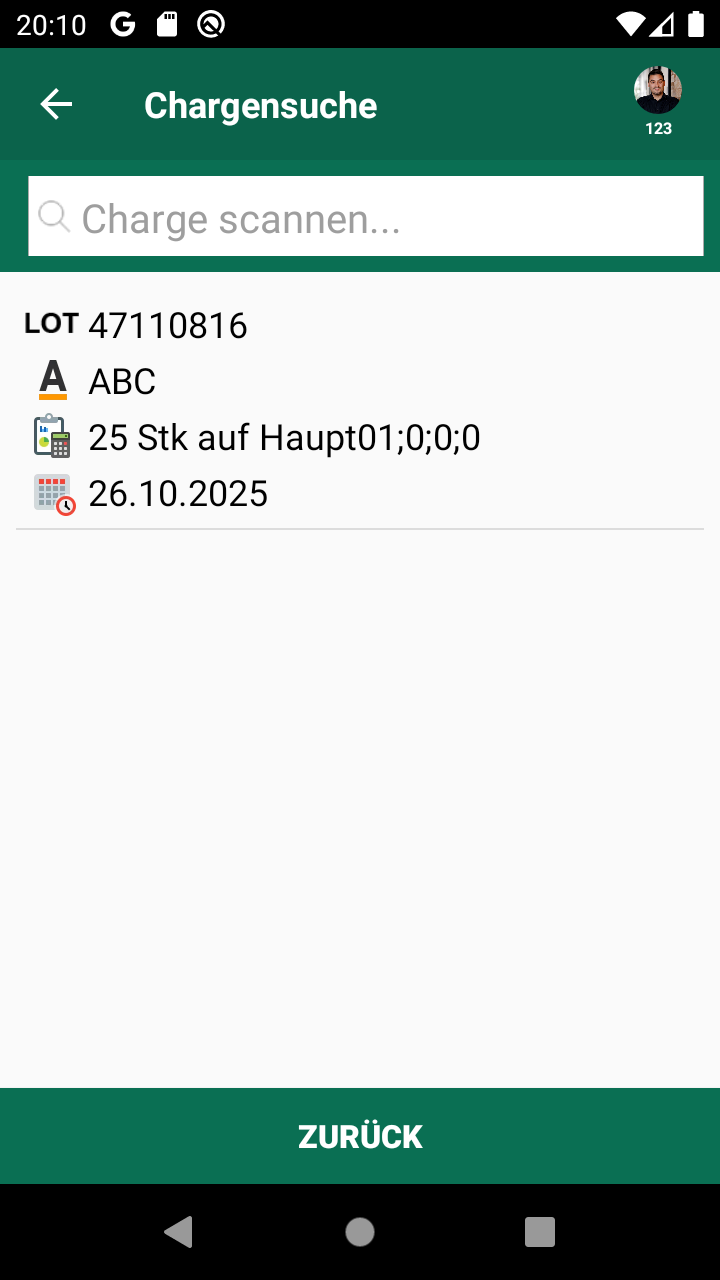Go back using the app bar arrow
The width and height of the screenshot is (720, 1280).
point(56,104)
